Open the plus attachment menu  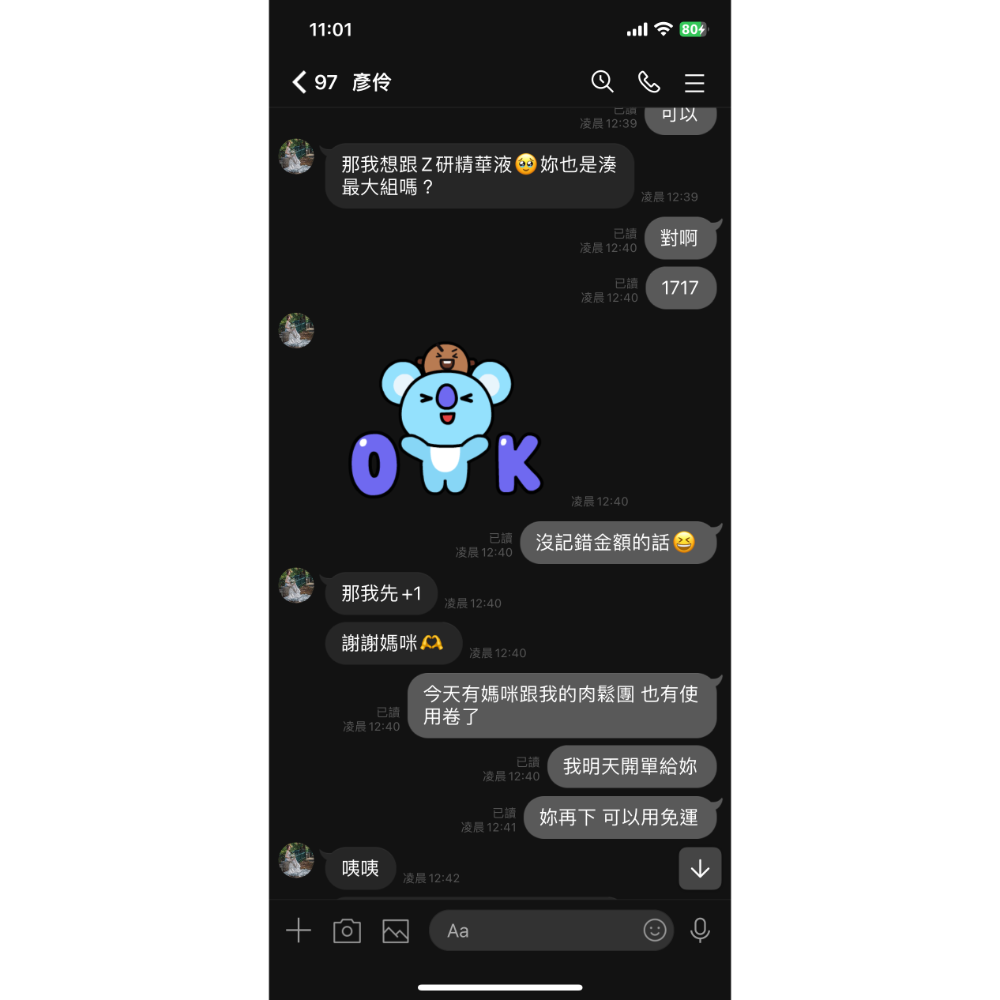[298, 931]
